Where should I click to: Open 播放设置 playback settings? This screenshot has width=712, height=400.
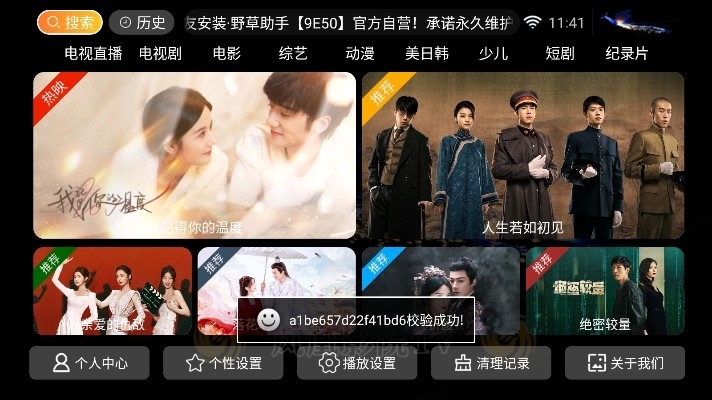click(357, 363)
